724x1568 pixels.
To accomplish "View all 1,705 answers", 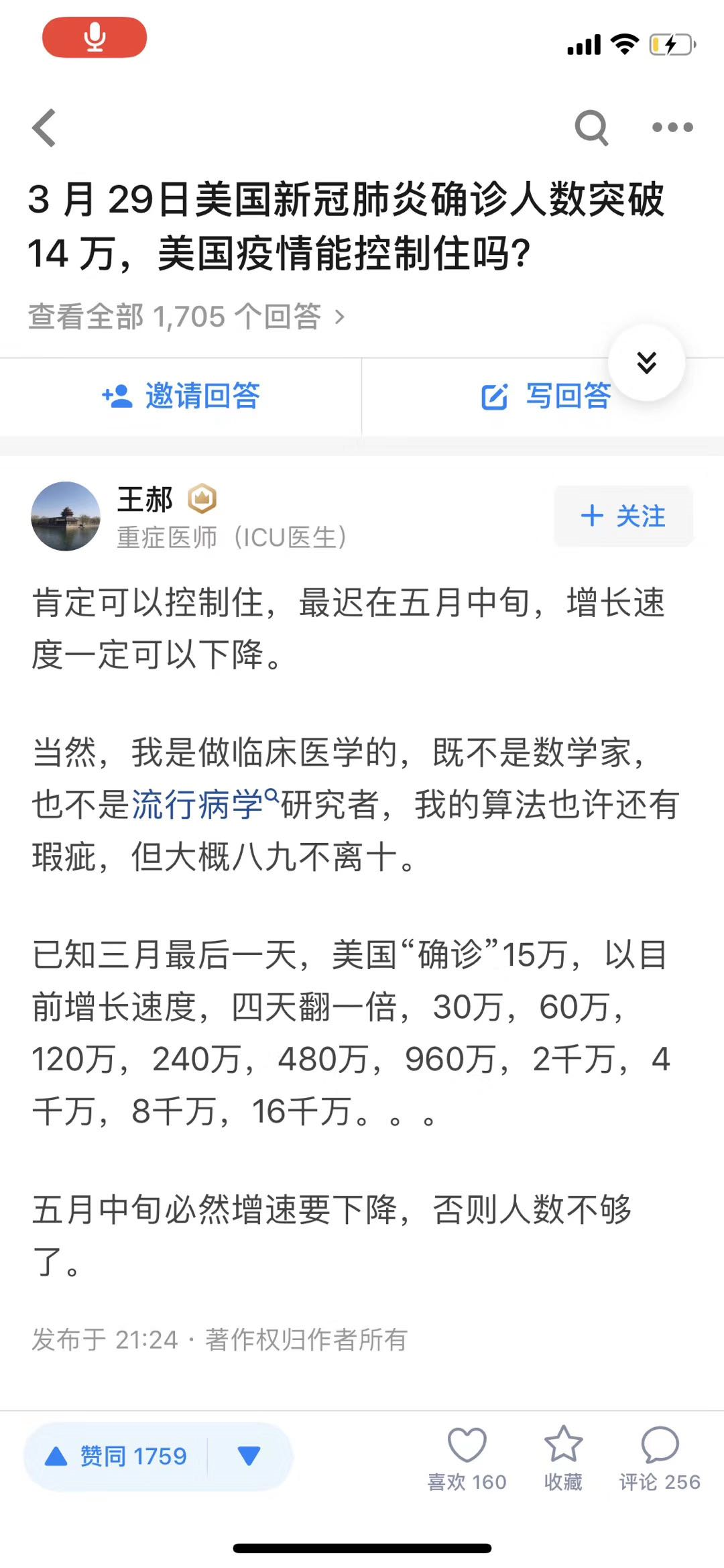I will 186,317.
